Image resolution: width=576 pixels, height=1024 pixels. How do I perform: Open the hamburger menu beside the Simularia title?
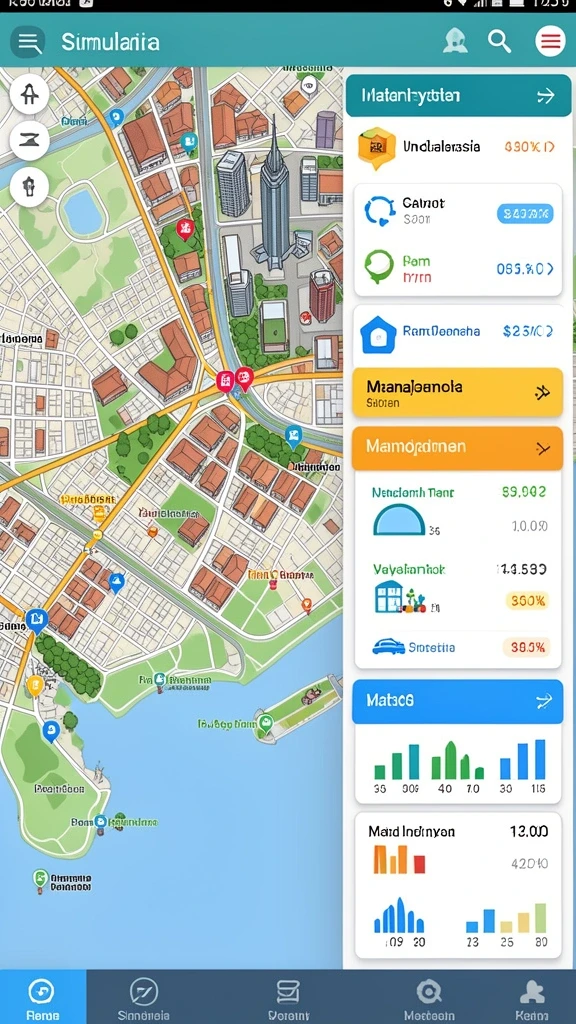click(x=28, y=42)
